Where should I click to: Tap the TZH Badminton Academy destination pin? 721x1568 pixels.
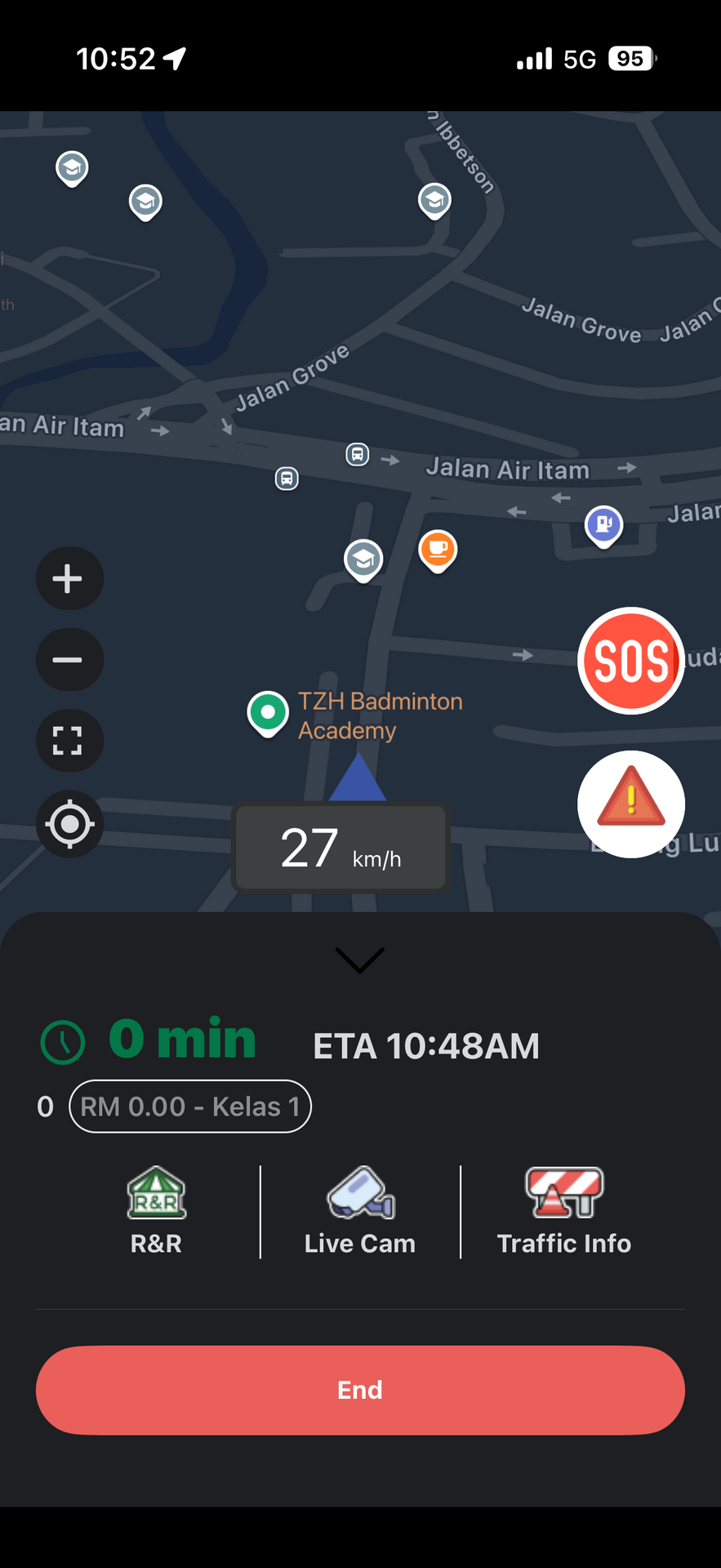click(268, 714)
